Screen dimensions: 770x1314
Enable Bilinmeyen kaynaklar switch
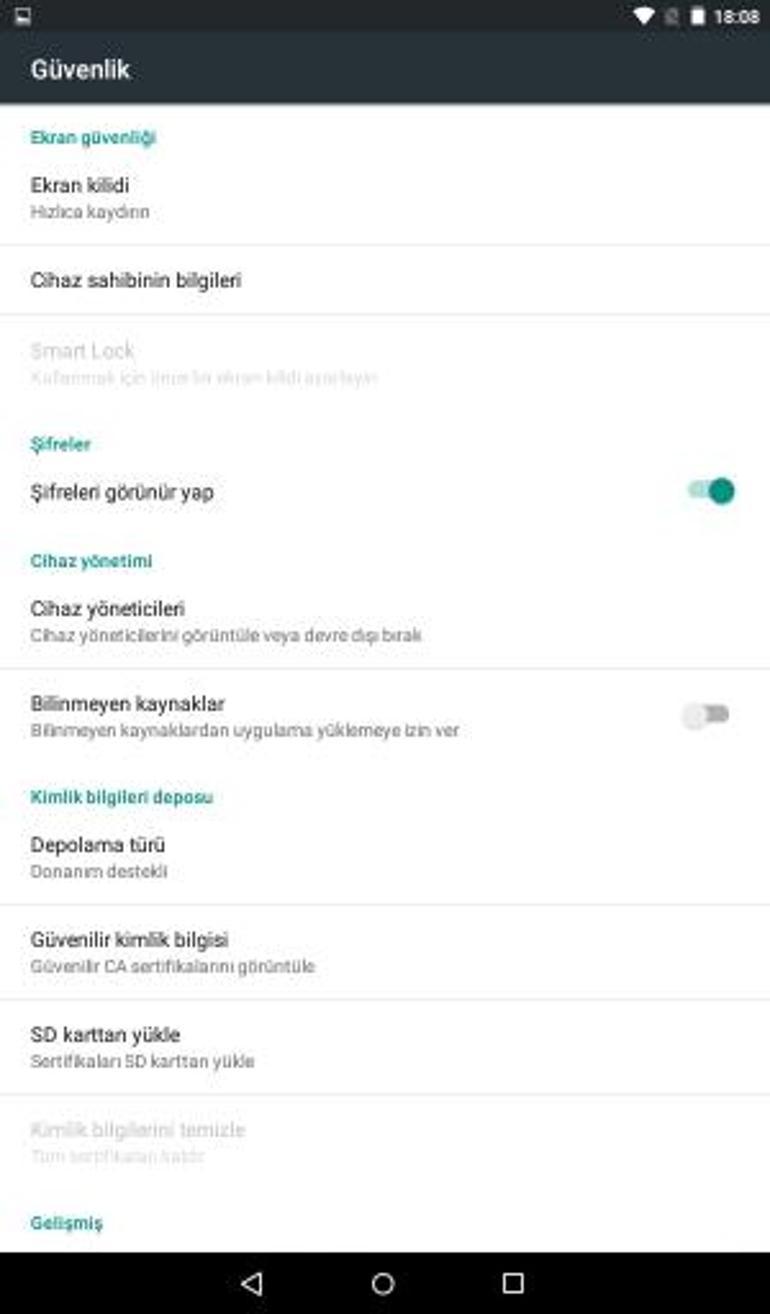coord(707,715)
